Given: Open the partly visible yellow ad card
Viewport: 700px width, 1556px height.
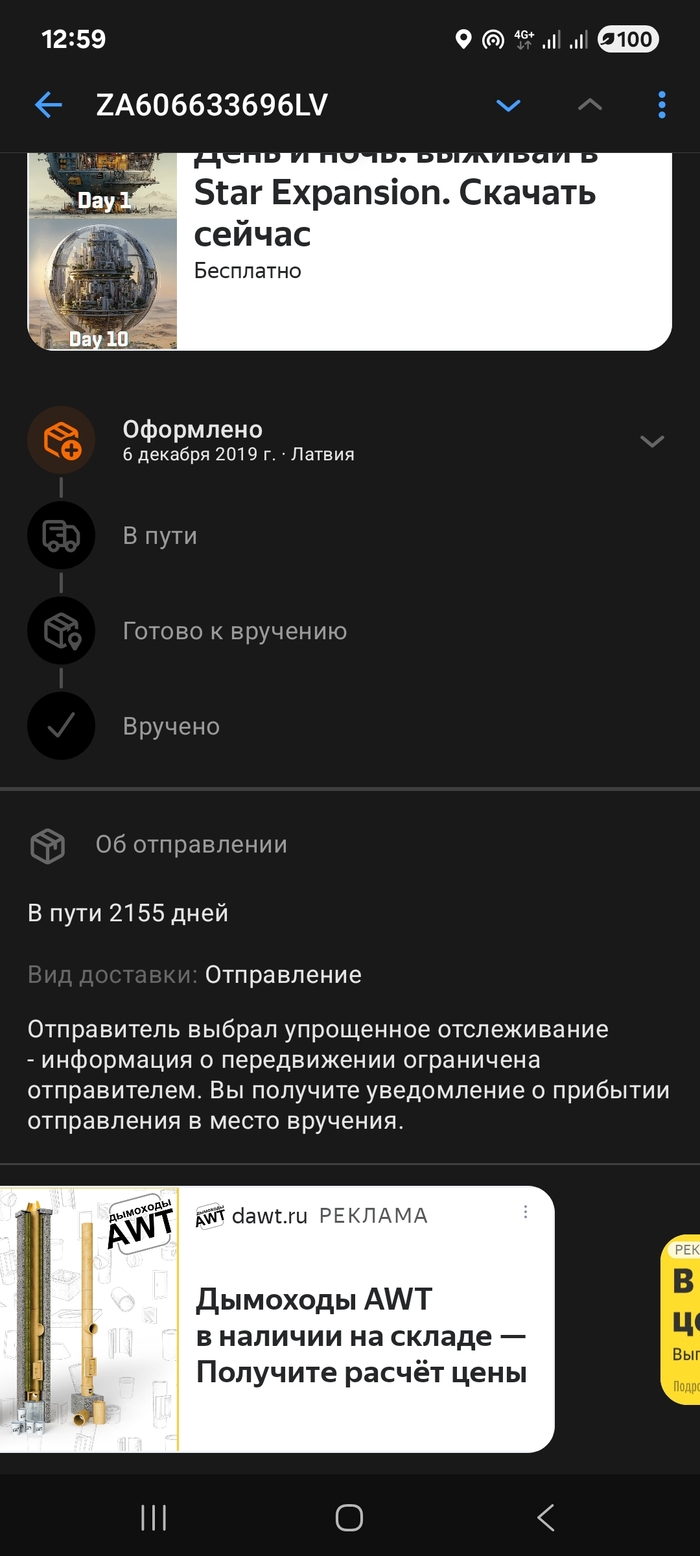Looking at the screenshot, I should pos(682,1320).
